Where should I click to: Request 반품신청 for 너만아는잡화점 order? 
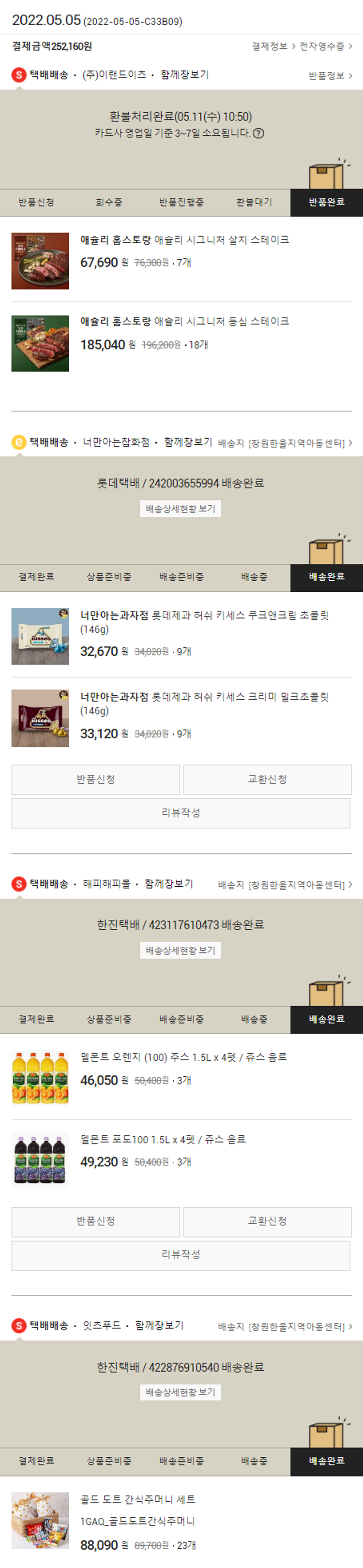click(96, 780)
